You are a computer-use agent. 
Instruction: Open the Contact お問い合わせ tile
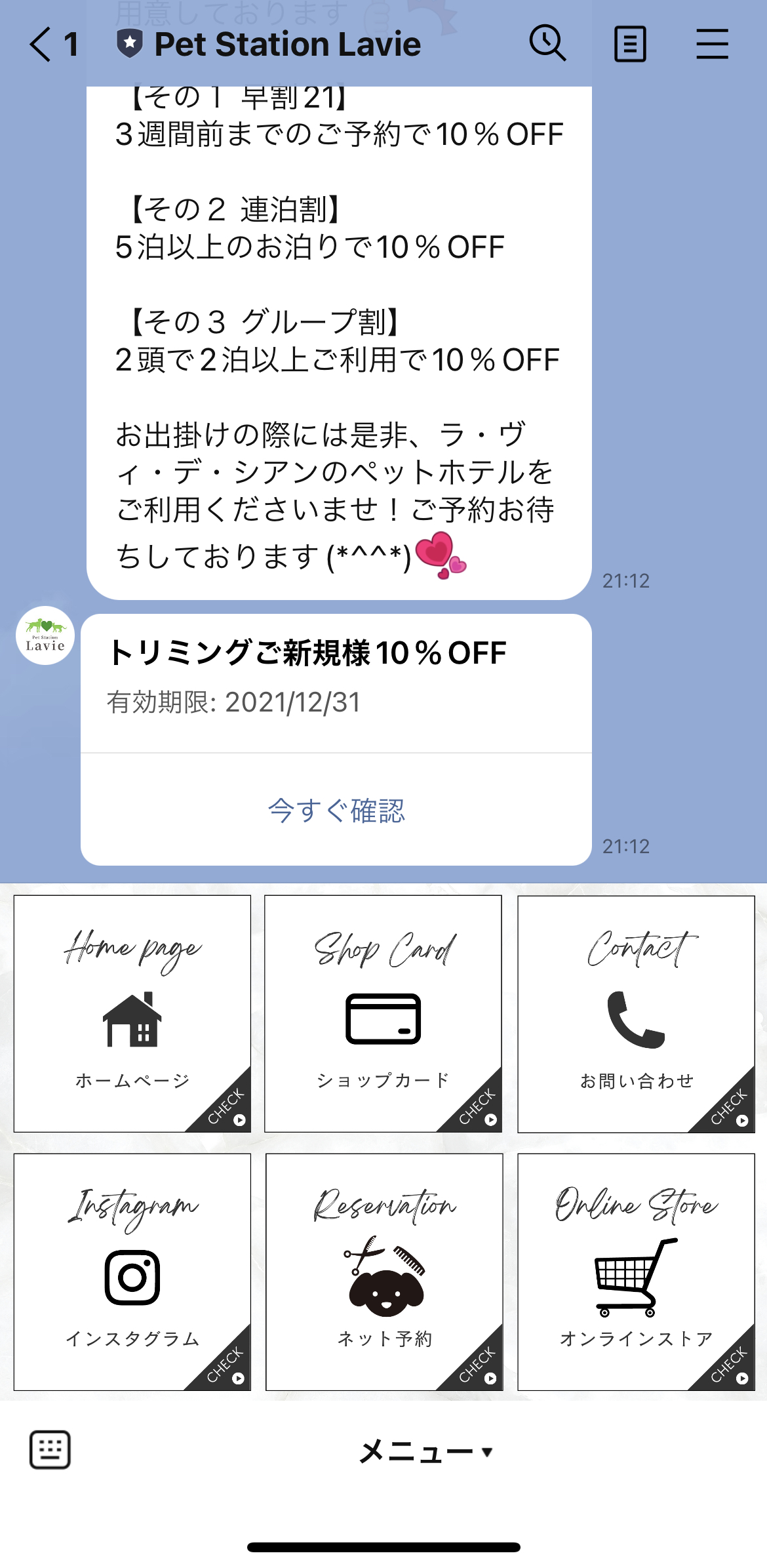(636, 1014)
